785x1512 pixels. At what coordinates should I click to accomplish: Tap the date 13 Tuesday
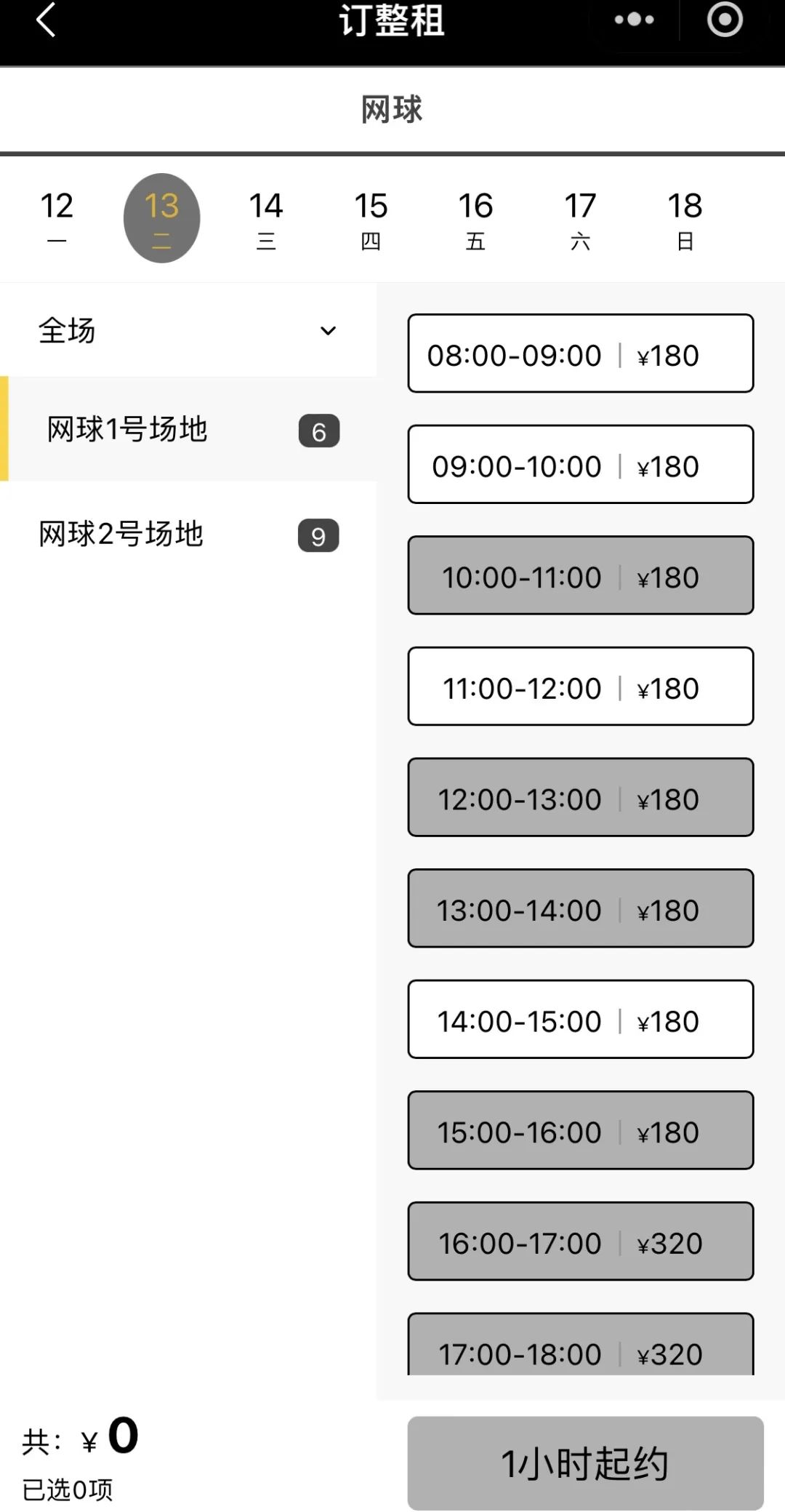tap(161, 218)
